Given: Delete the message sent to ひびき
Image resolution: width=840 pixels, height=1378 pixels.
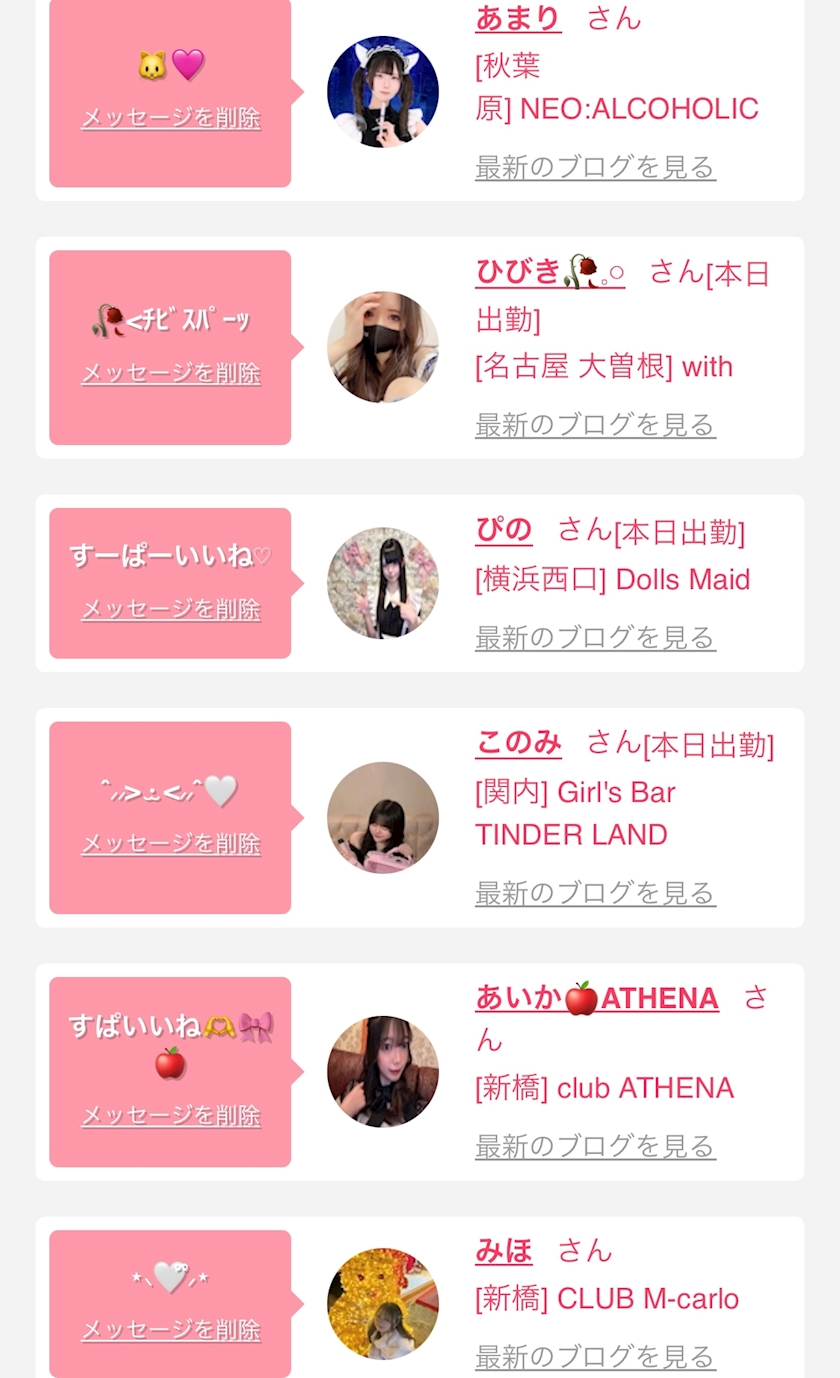Looking at the screenshot, I should pyautogui.click(x=170, y=373).
